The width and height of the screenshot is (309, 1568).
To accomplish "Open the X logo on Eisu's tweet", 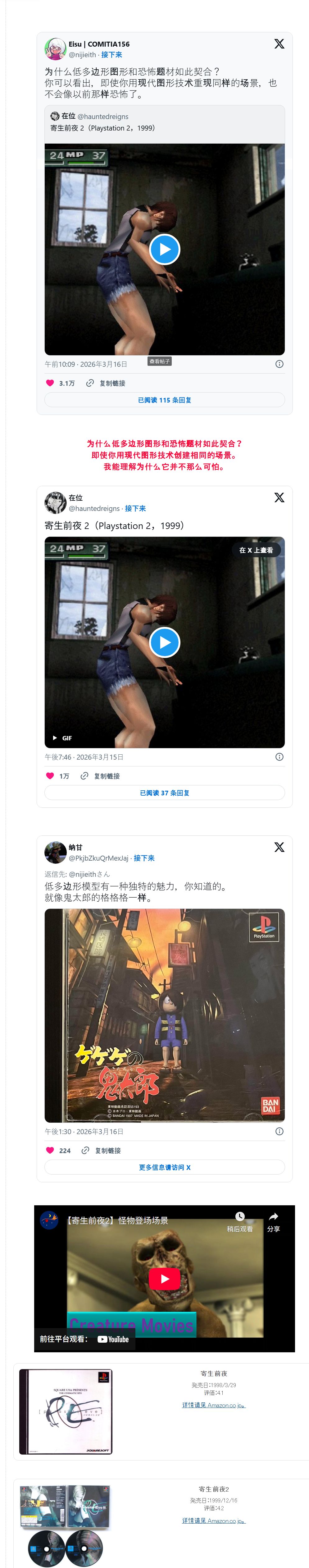I will point(279,44).
